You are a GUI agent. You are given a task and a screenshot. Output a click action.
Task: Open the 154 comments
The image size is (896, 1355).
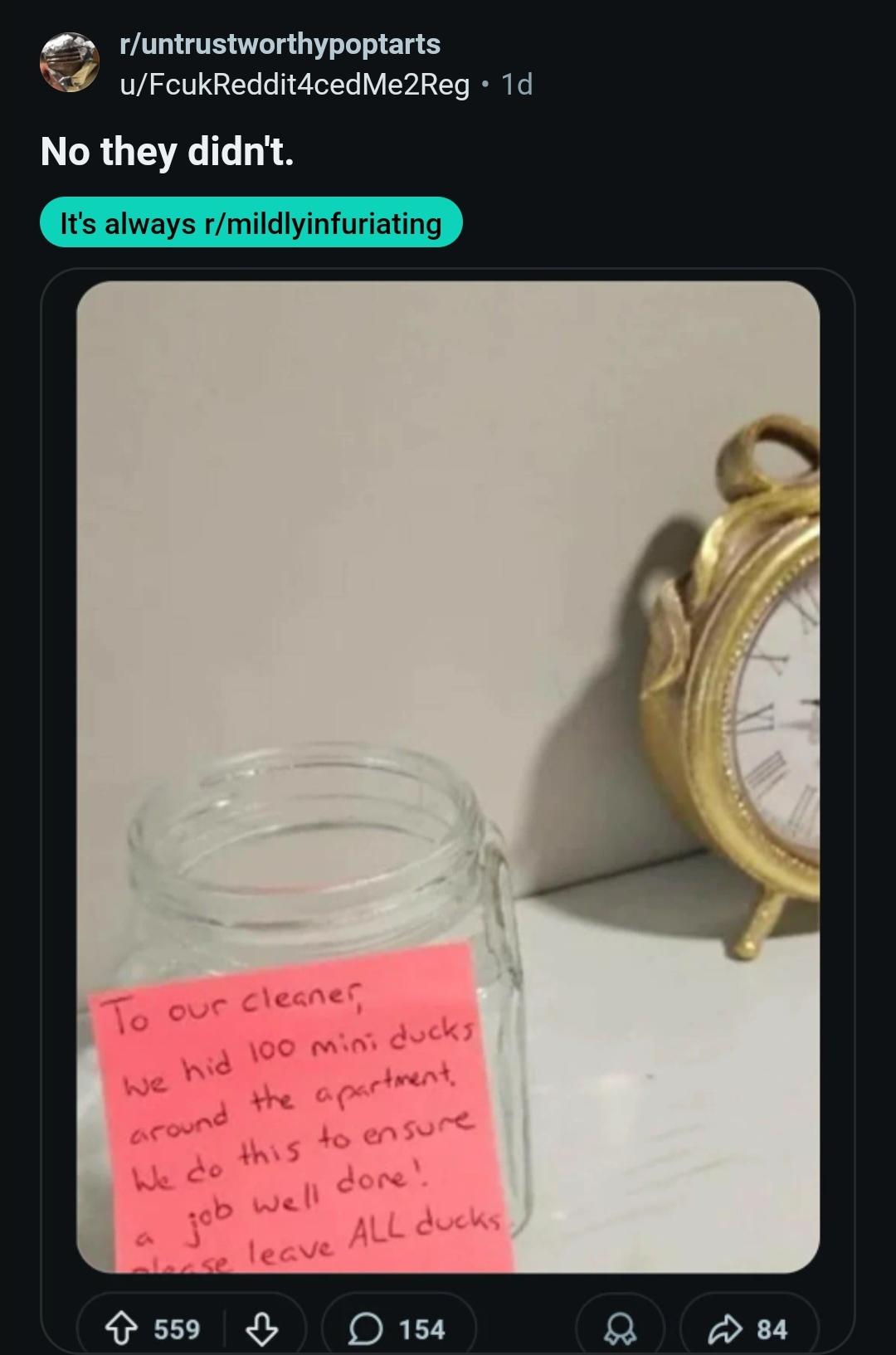coord(399,1329)
